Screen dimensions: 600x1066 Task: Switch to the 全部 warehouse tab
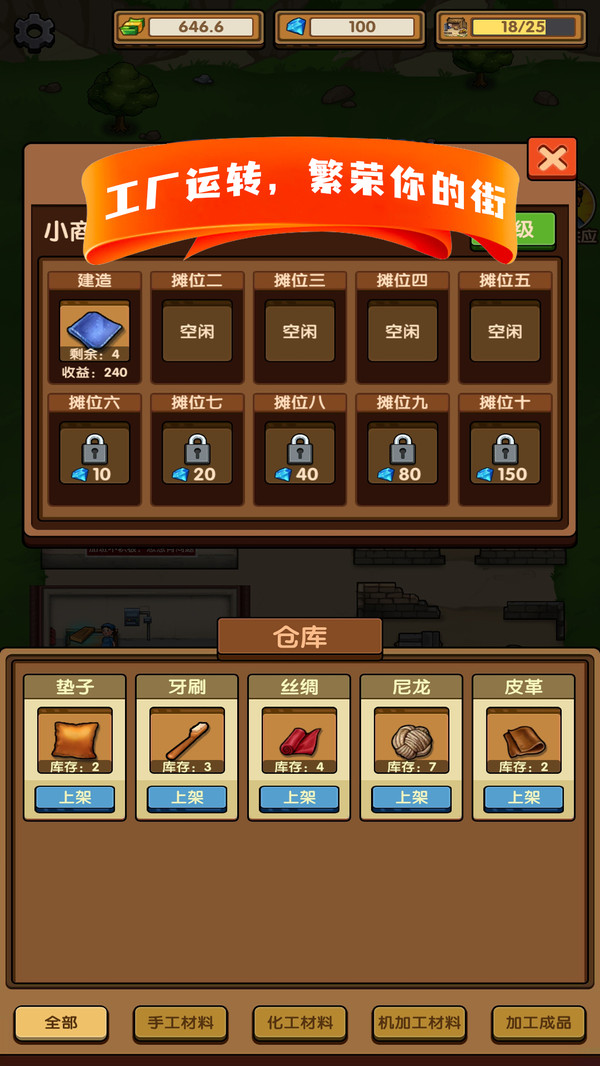61,1023
